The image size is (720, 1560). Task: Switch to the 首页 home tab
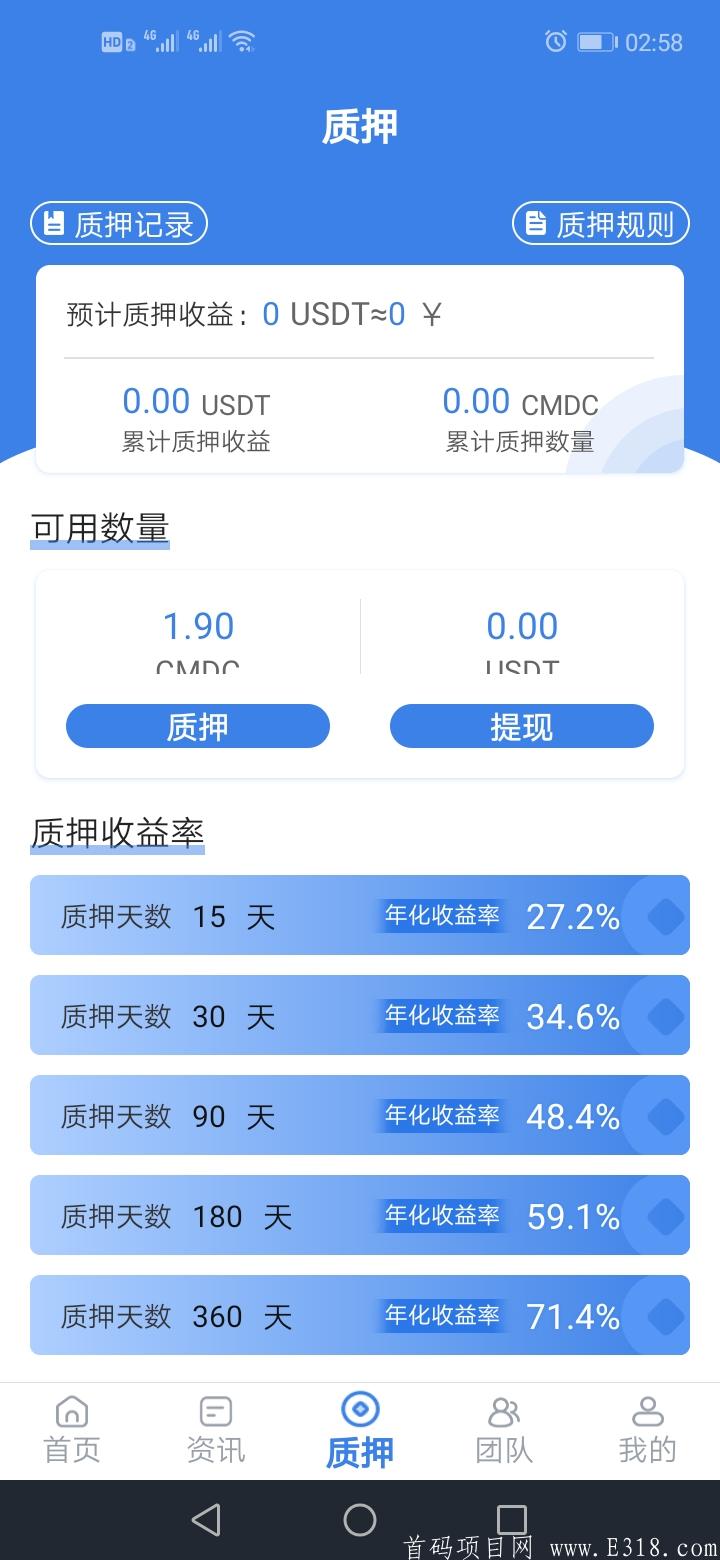pos(72,1430)
